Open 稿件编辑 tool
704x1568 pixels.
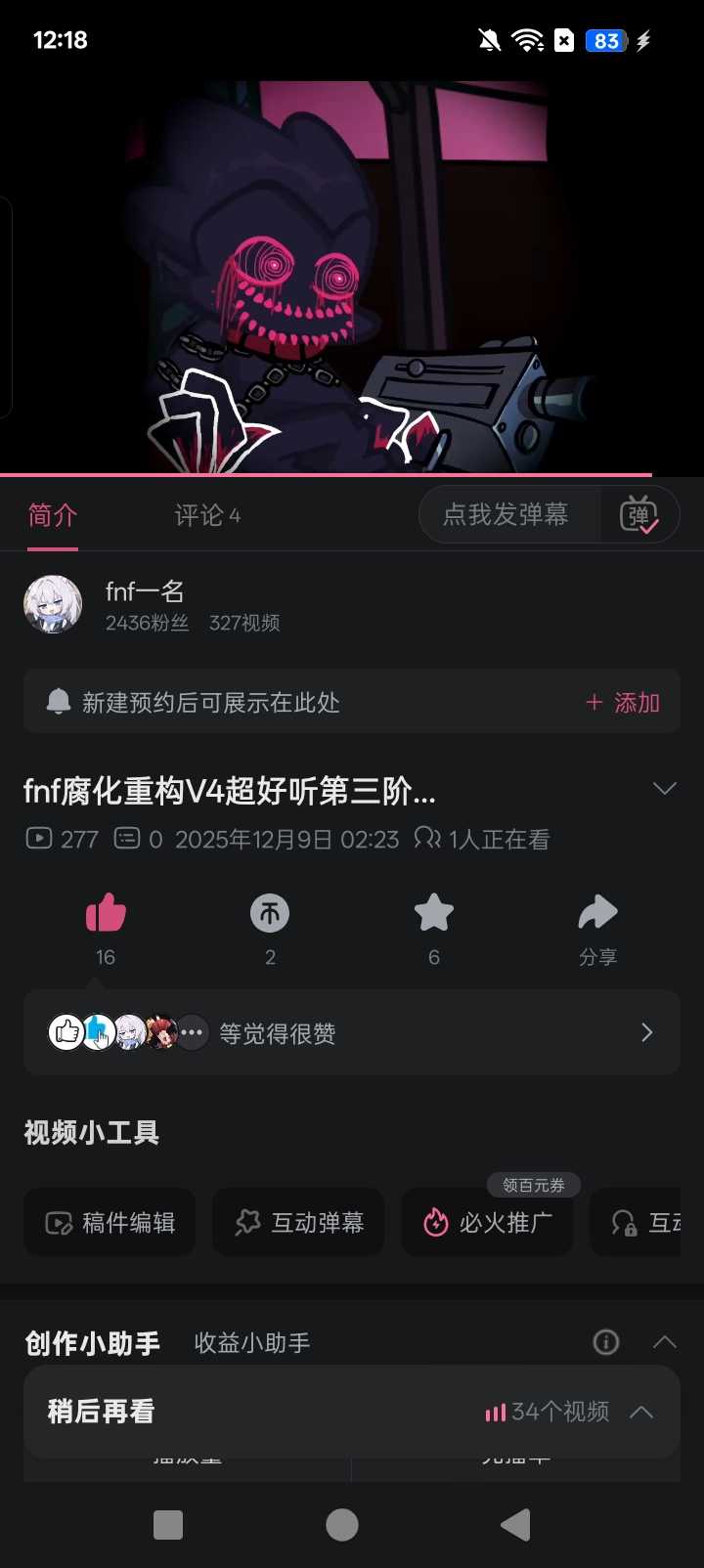[110, 1222]
